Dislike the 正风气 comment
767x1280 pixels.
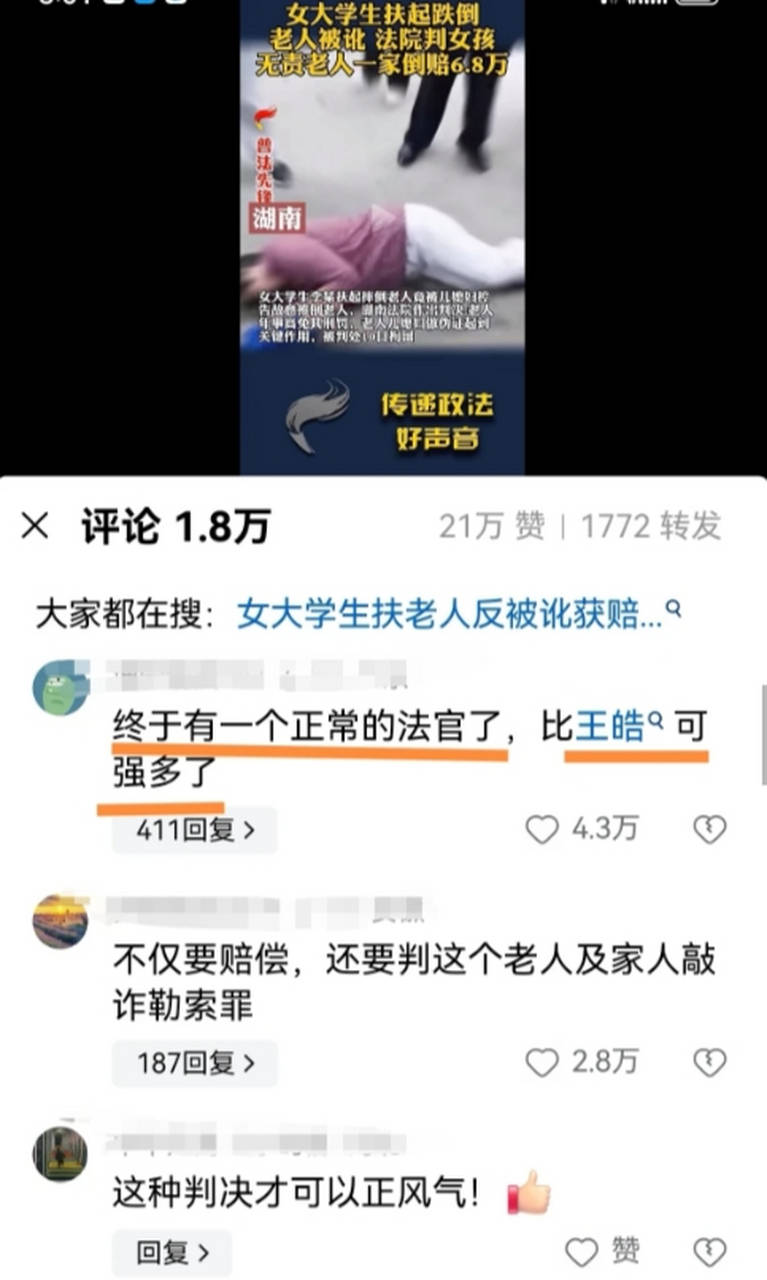point(710,1252)
